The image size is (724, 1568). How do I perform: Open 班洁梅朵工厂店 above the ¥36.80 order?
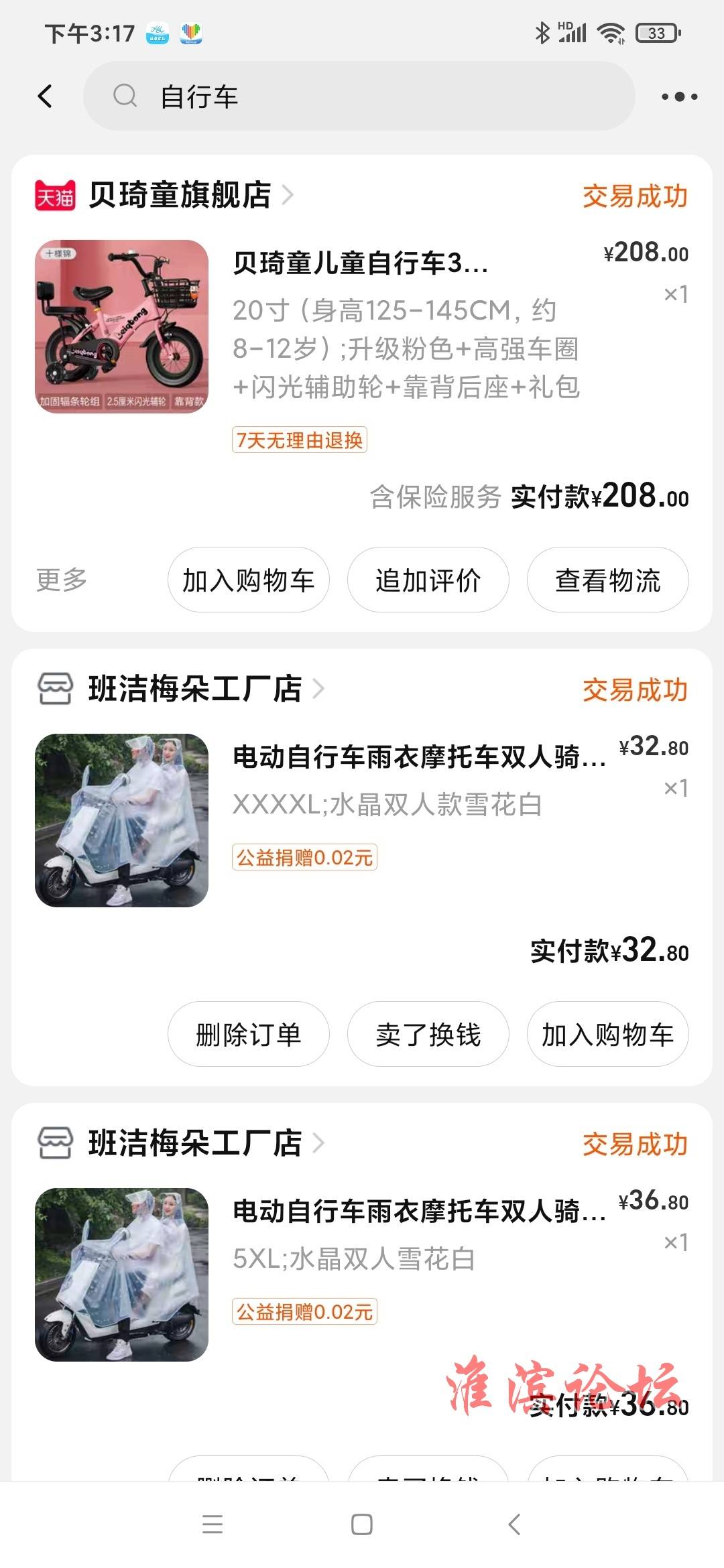tap(194, 1143)
